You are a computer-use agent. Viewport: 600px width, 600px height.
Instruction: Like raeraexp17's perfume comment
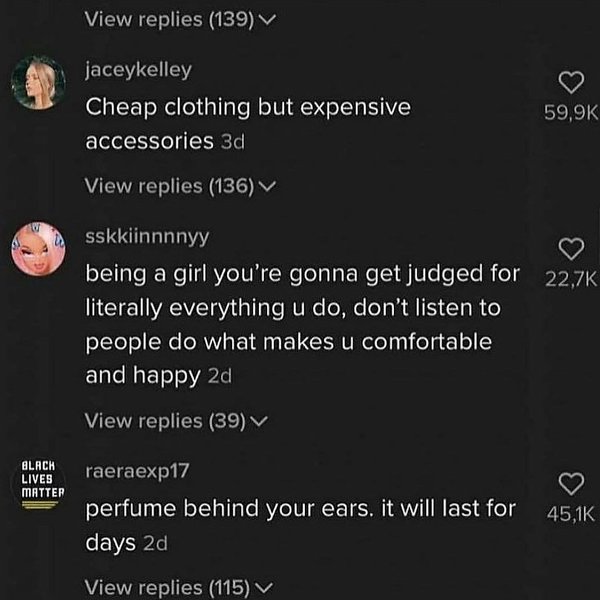570,484
